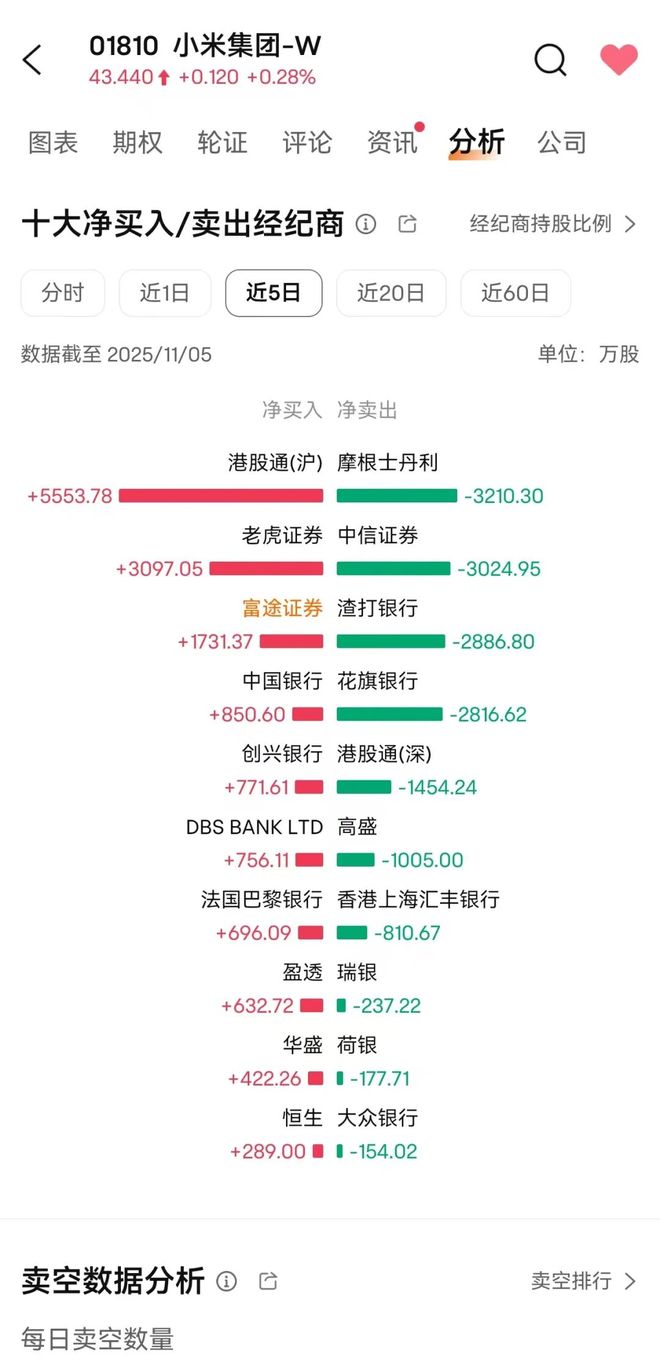This screenshot has width=660, height=1369.
Task: Switch to the 公司 tab
Action: 562,142
